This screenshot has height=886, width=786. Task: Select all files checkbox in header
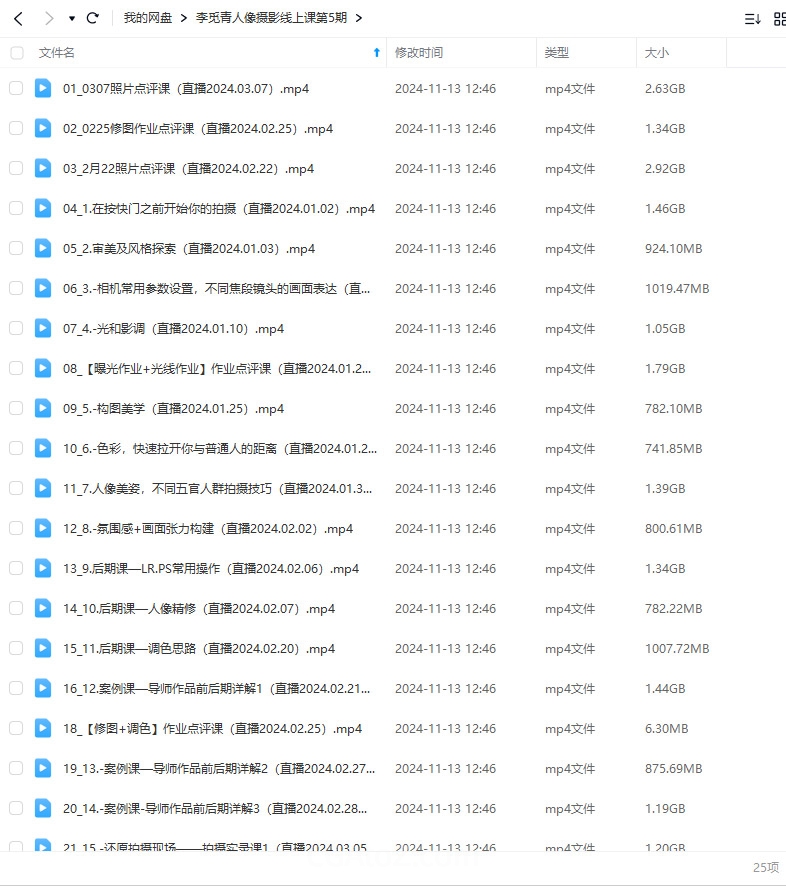click(16, 53)
